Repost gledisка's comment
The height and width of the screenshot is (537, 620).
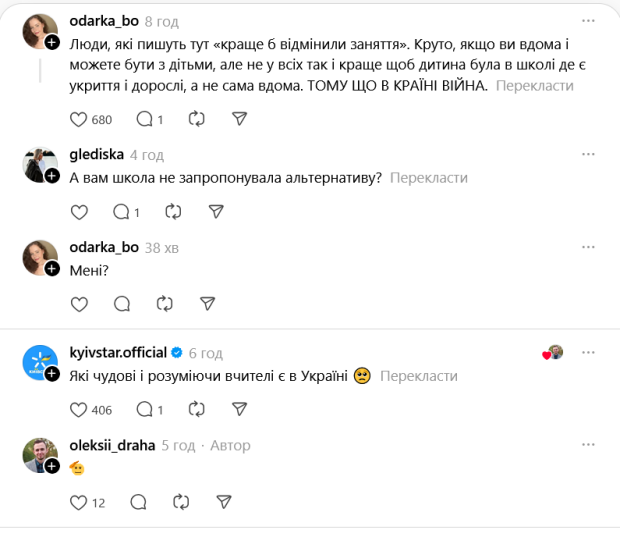[173, 212]
